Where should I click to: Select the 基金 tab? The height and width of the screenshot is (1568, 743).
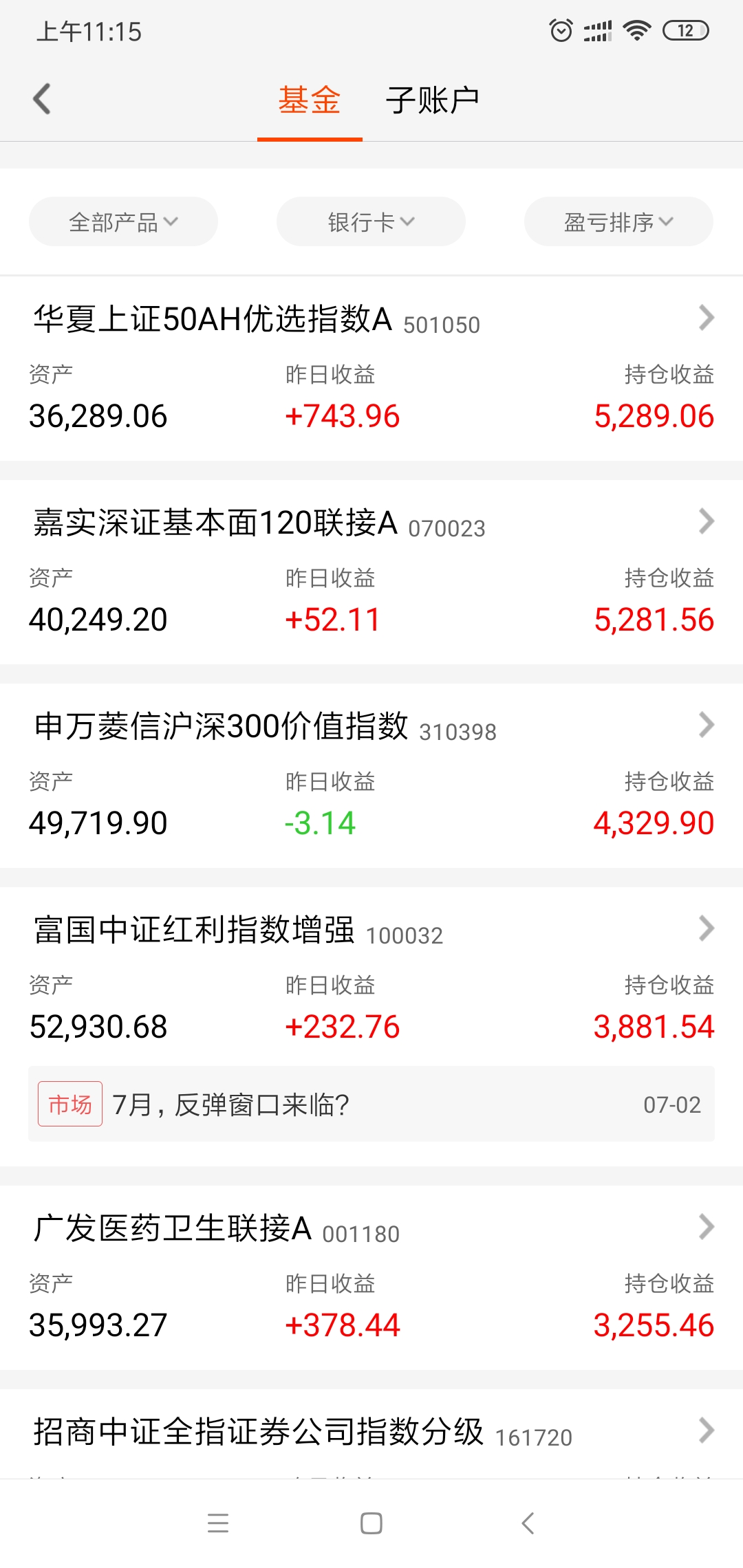click(310, 100)
